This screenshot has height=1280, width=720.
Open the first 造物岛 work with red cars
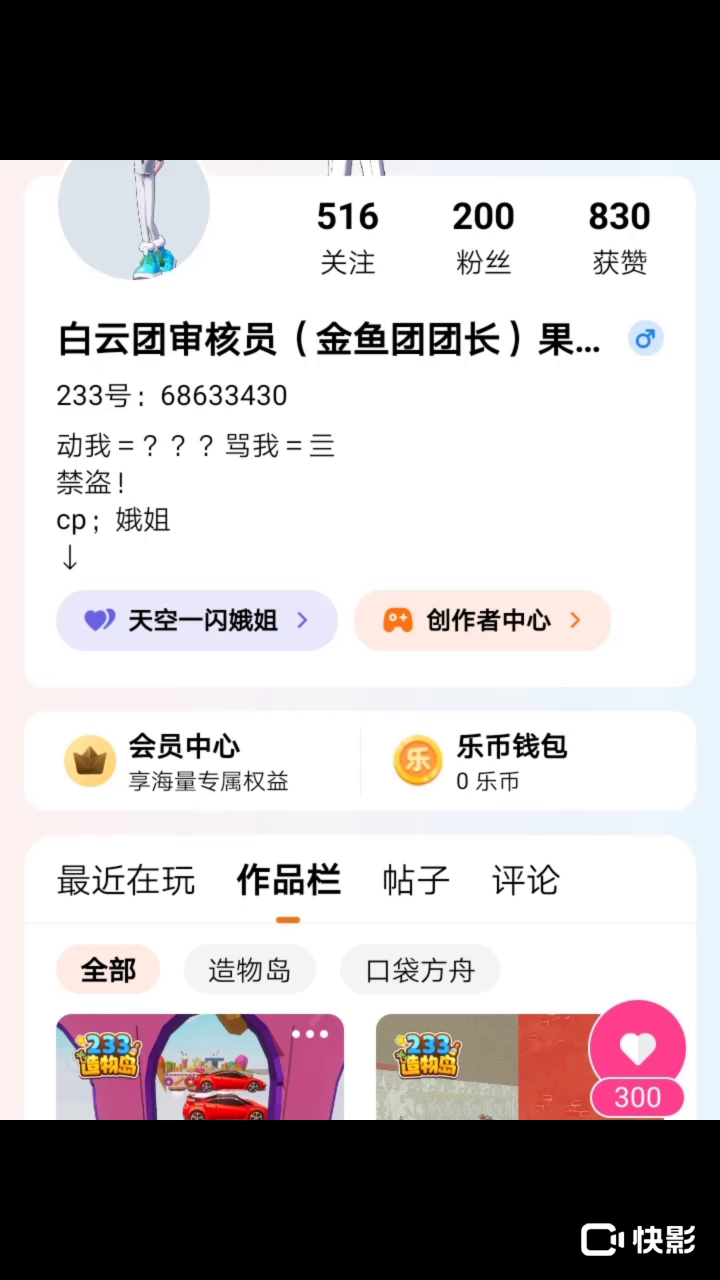click(200, 1067)
